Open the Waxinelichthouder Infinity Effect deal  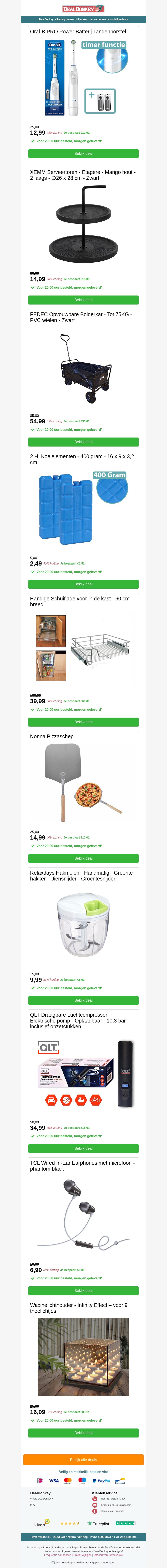point(83,1433)
